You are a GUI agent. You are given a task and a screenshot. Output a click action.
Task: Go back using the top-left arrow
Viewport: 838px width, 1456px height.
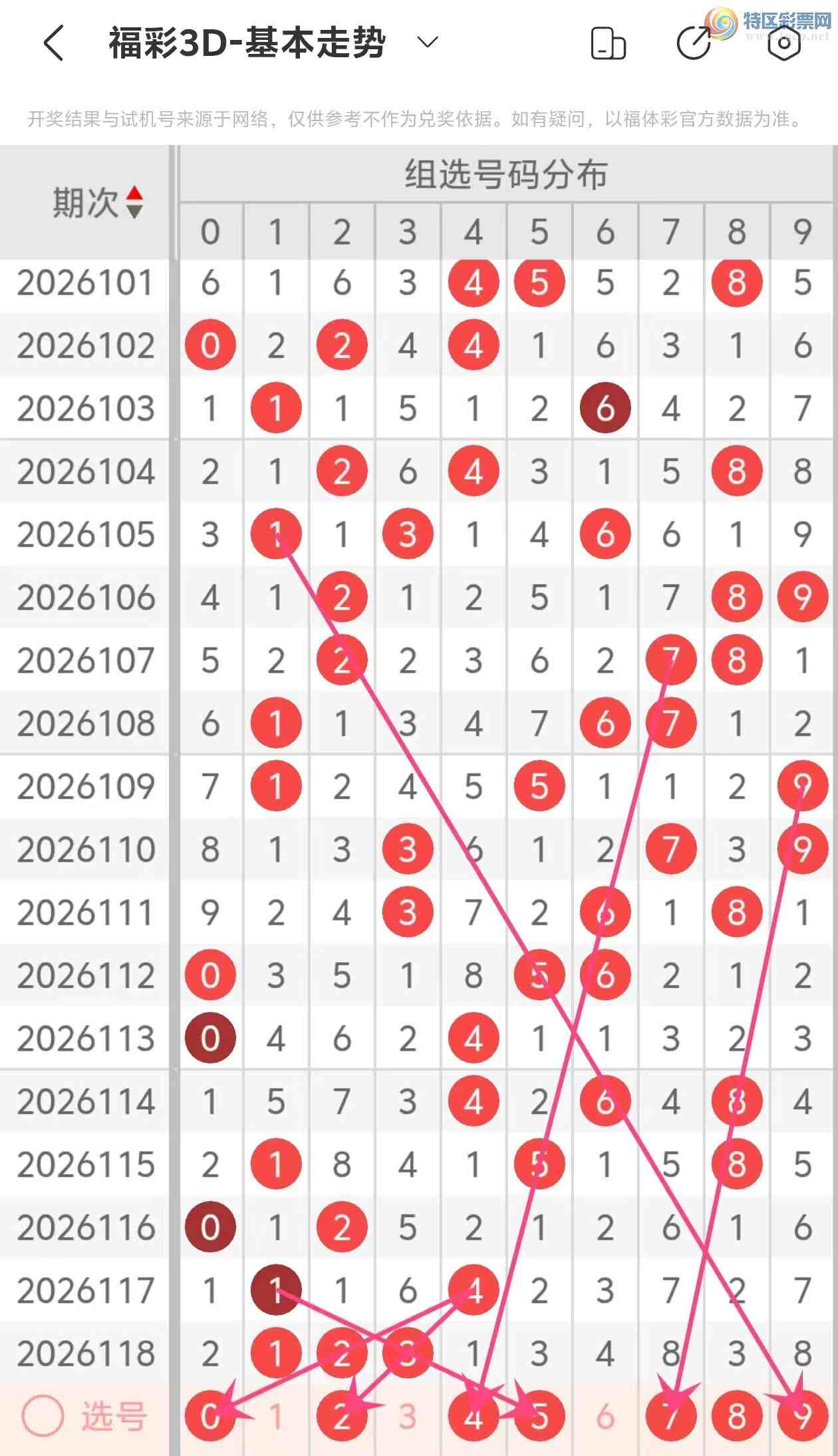click(54, 43)
